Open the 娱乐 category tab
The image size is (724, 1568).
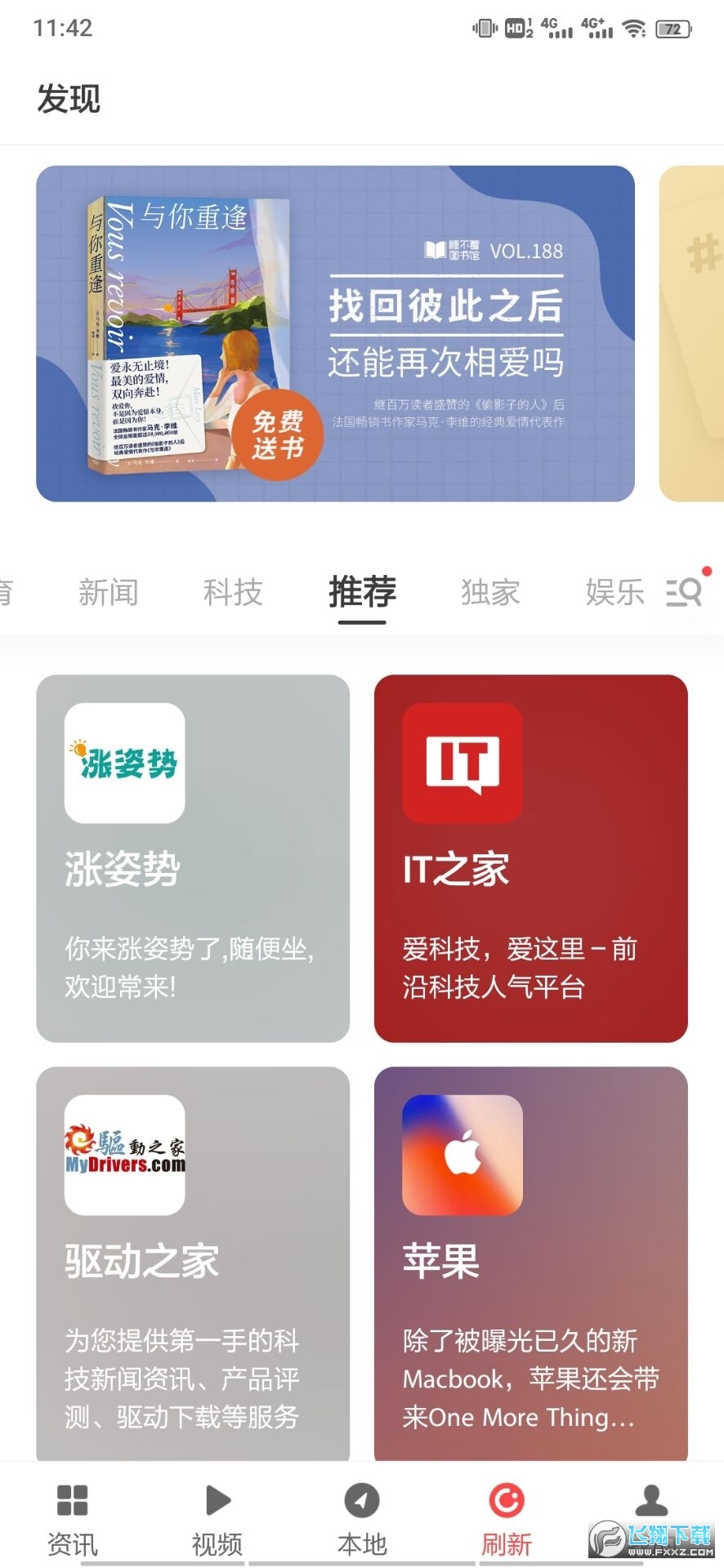point(615,592)
